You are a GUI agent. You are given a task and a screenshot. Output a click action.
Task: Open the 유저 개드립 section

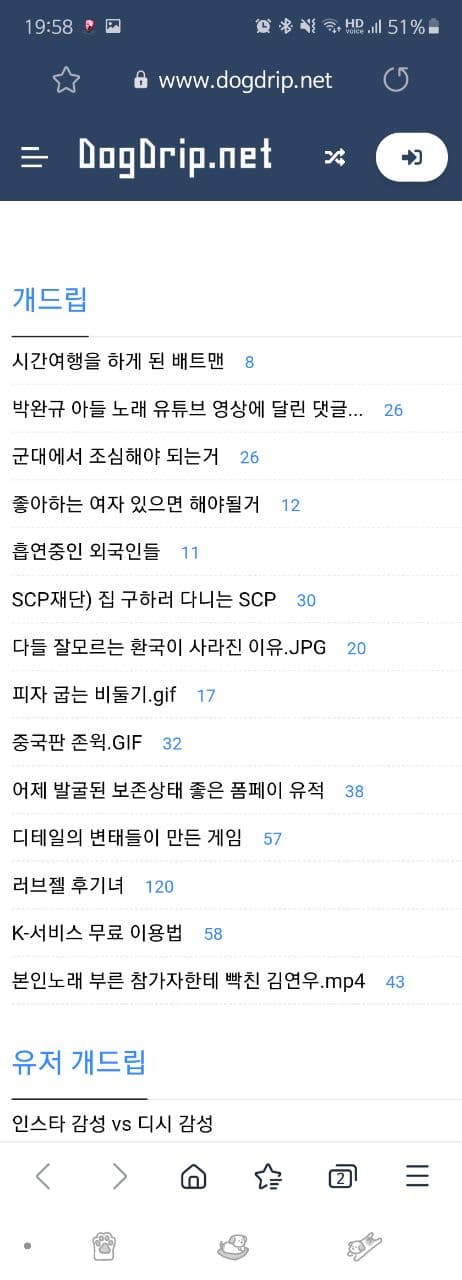click(x=79, y=1061)
